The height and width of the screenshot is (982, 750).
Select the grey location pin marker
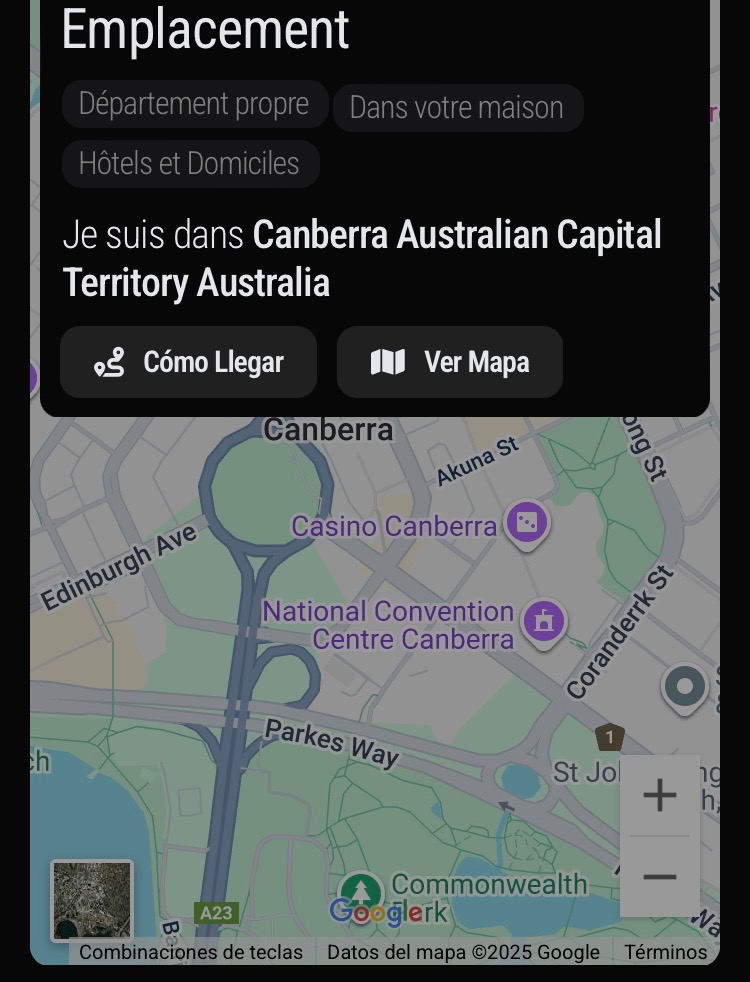[685, 688]
